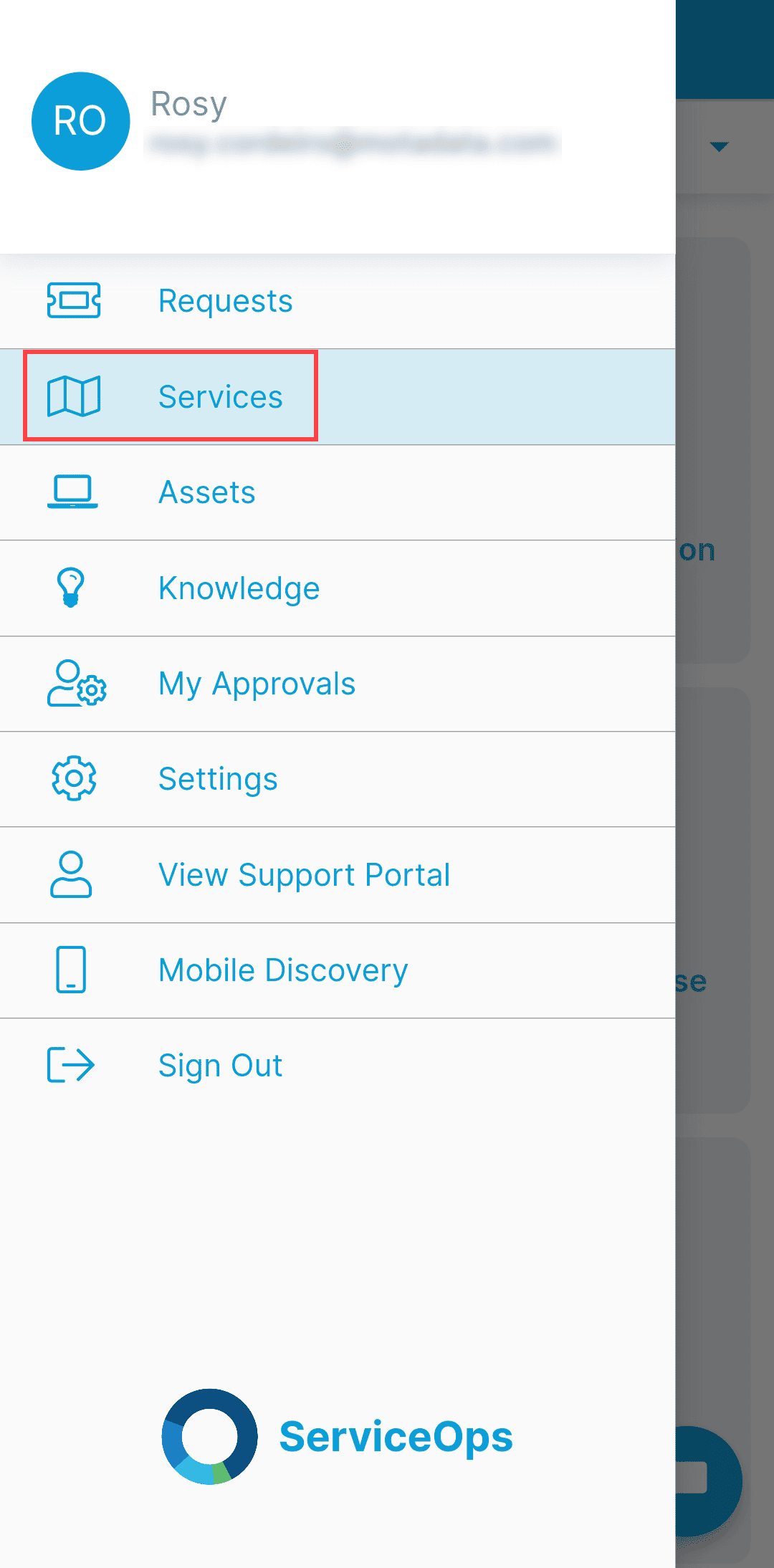Select Assets in the side menu

pos(206,492)
